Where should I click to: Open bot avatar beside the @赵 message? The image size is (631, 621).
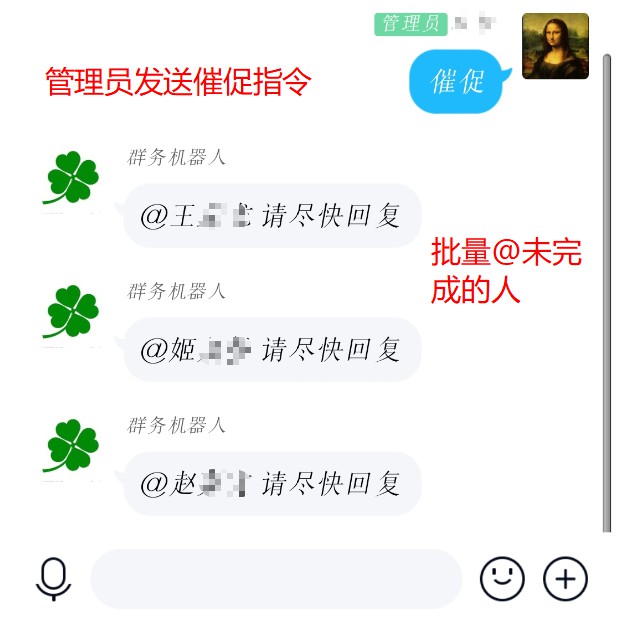pos(73,445)
